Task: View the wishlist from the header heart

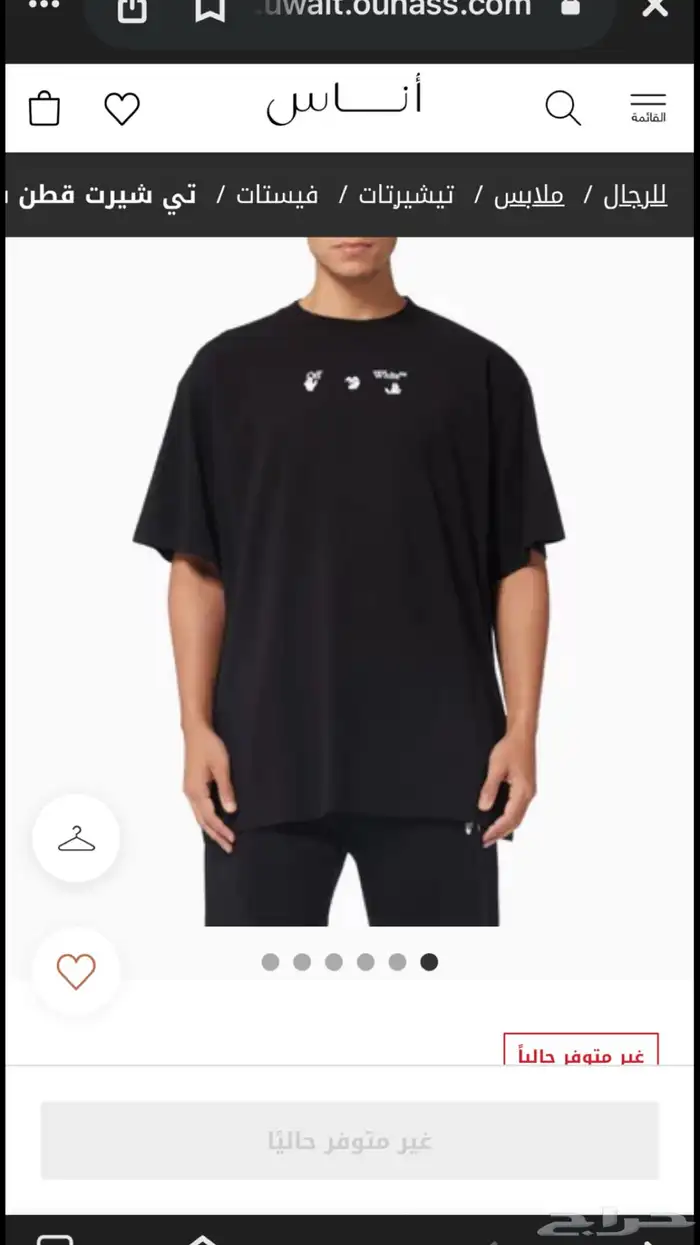Action: [x=122, y=108]
